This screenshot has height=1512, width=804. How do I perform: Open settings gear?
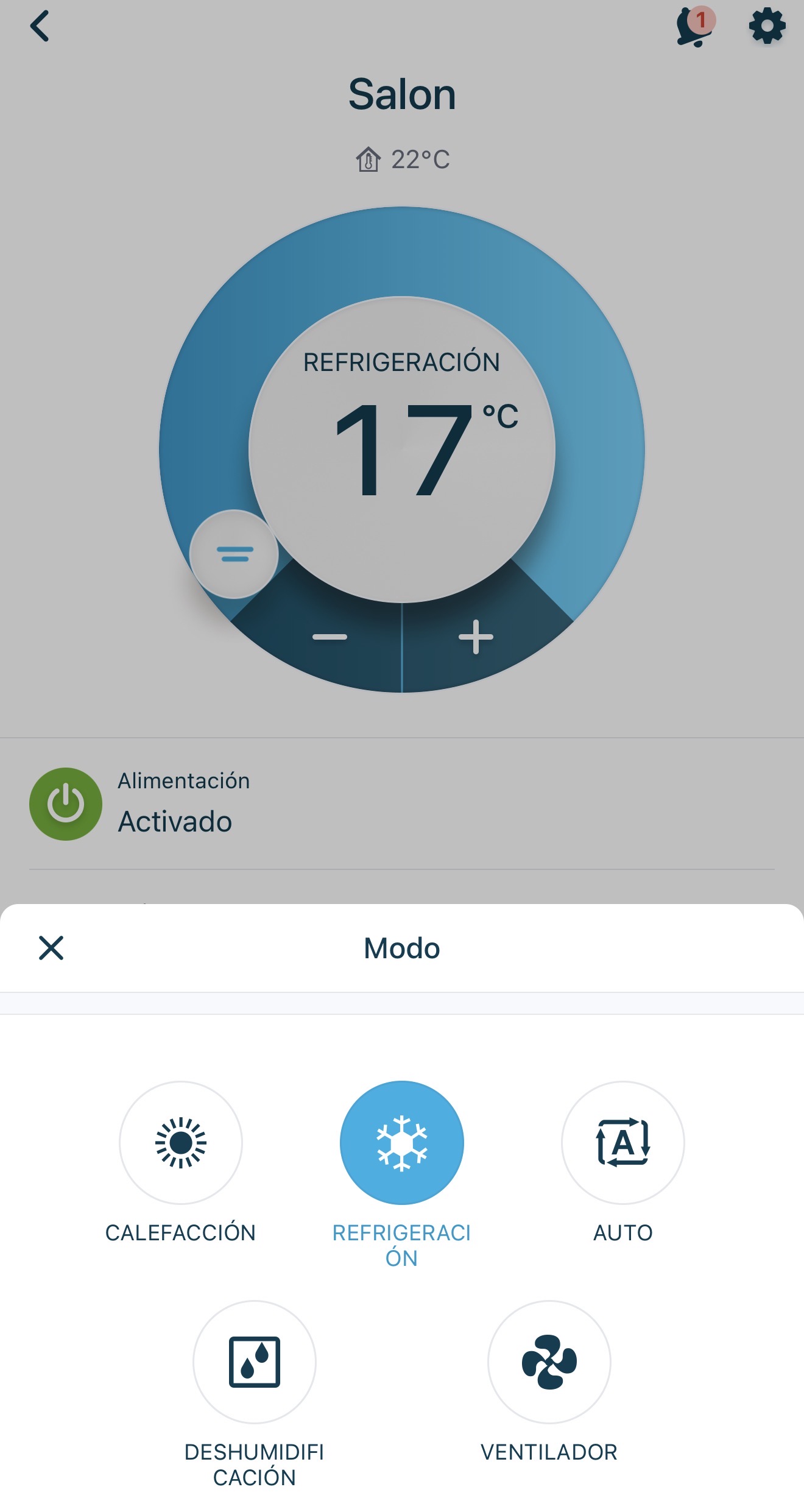(x=767, y=27)
